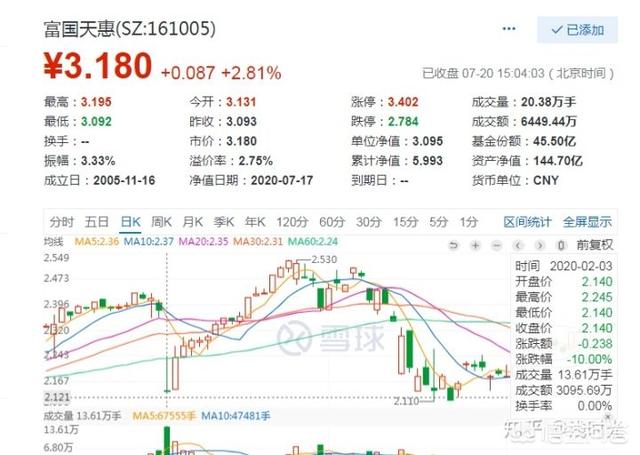The width and height of the screenshot is (640, 455).
Task: Select the 5分 interval chart
Action: 437,222
